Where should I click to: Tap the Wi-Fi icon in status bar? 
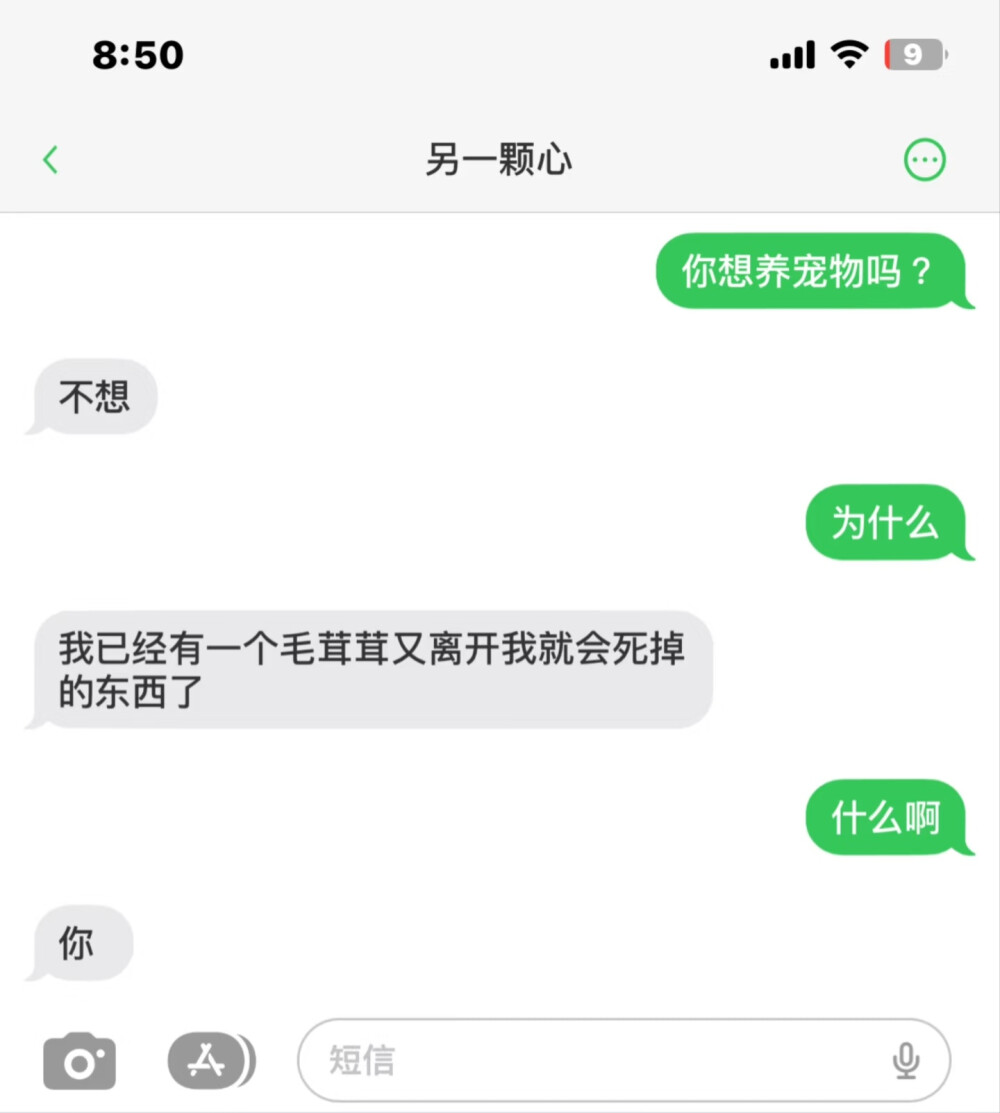coord(849,55)
